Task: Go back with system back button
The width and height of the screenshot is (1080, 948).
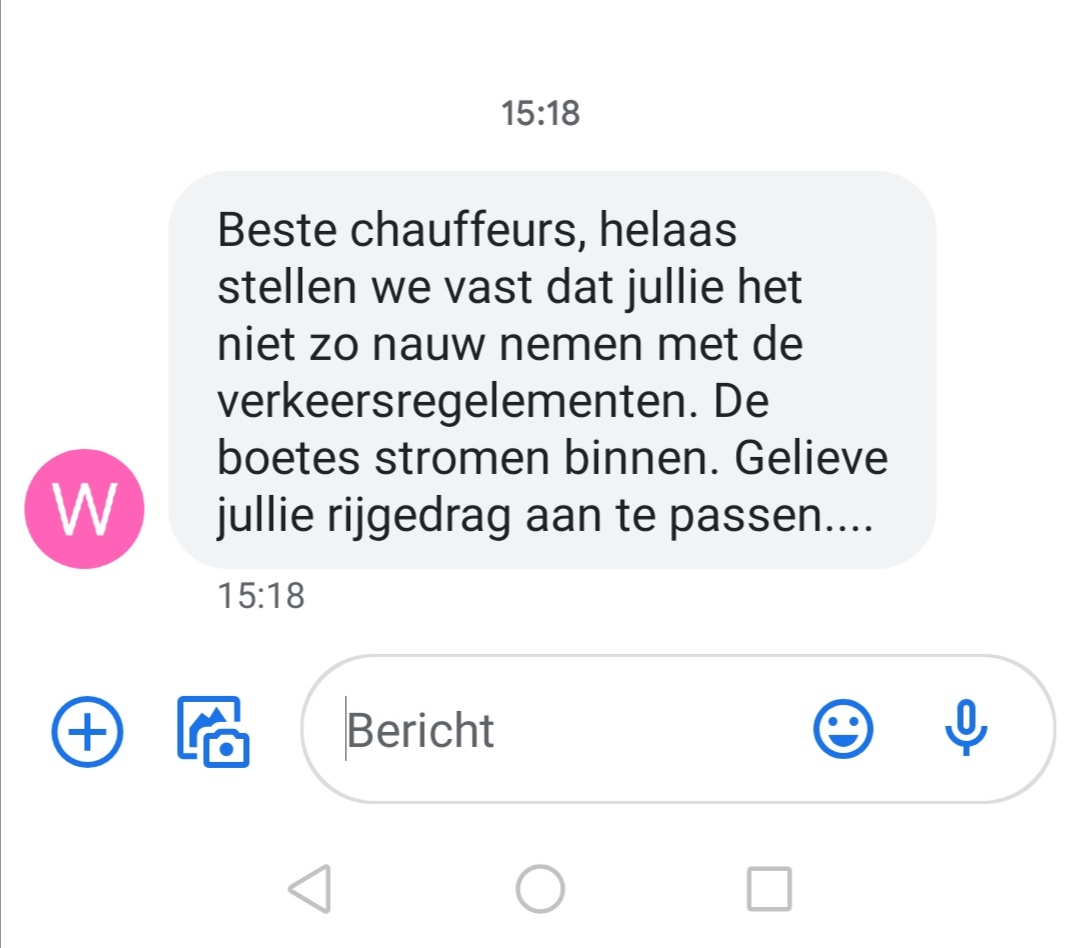Action: (x=311, y=888)
